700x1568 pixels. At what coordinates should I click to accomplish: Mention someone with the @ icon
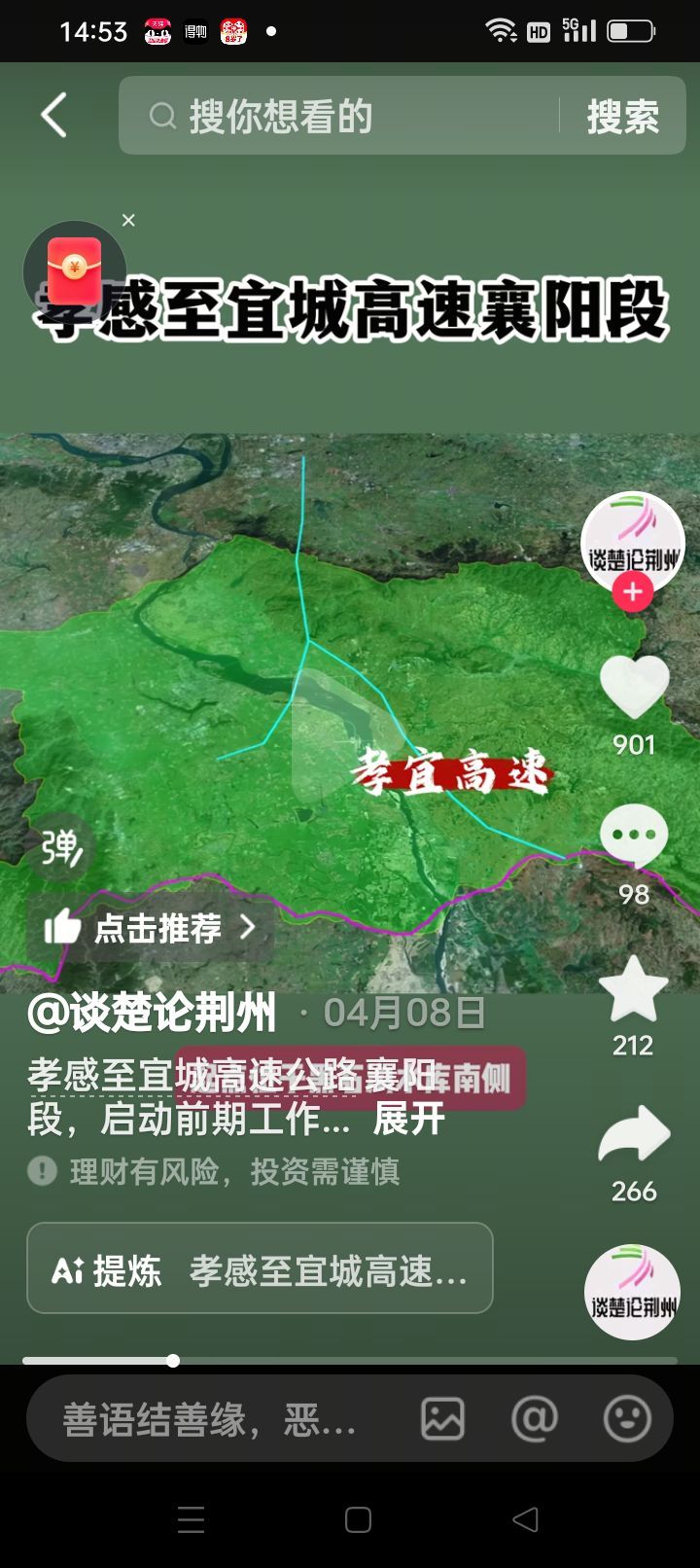click(535, 1419)
